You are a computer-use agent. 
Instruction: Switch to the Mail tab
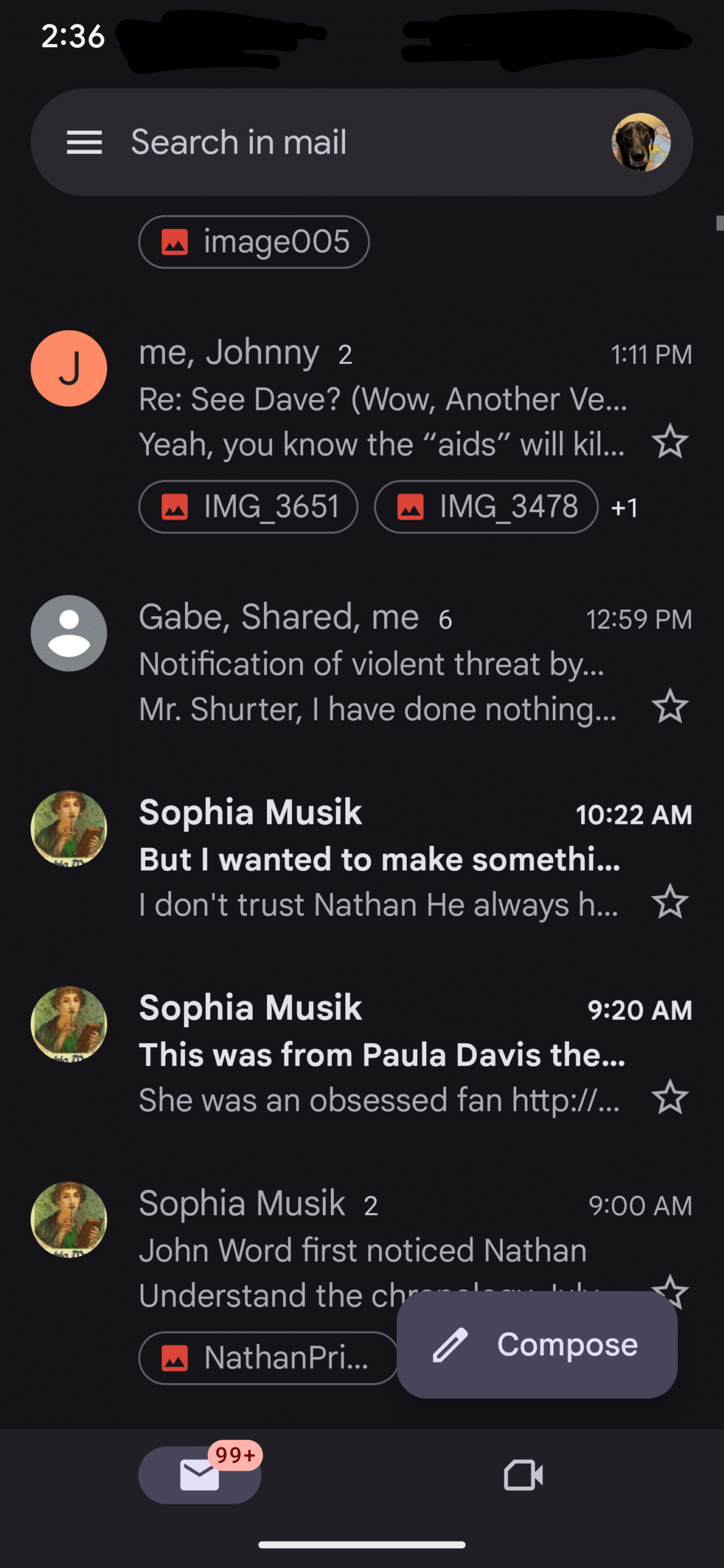(x=200, y=1475)
